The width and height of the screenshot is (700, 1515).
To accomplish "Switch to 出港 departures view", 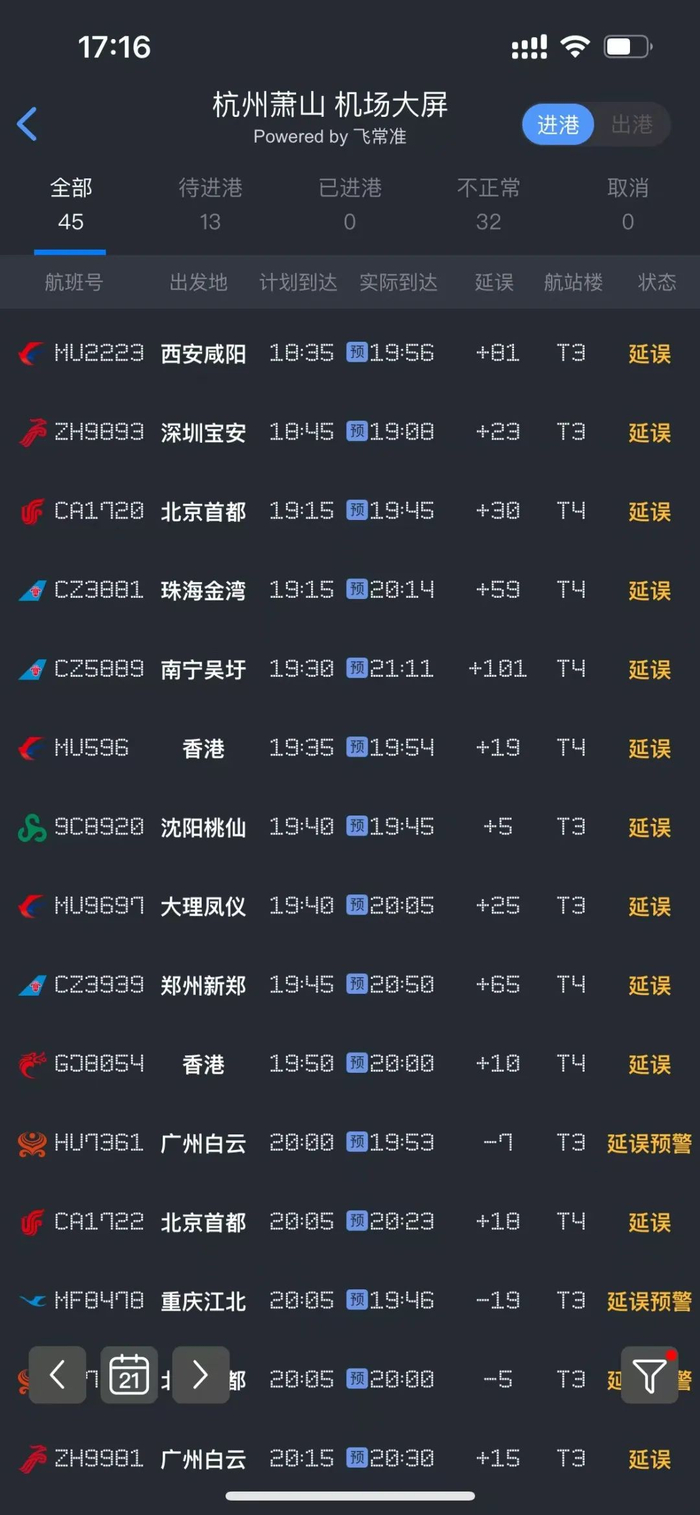I will [632, 125].
